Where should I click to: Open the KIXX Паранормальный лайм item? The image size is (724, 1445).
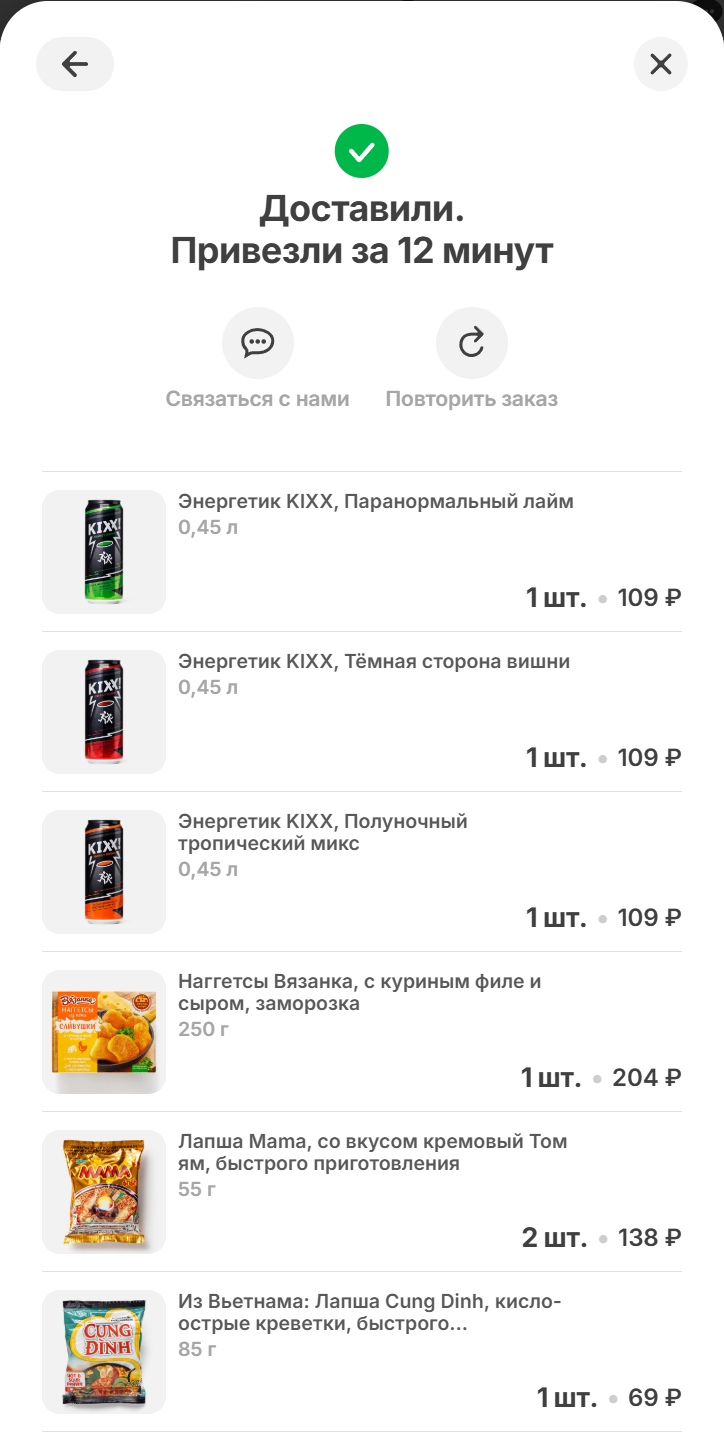coord(375,502)
